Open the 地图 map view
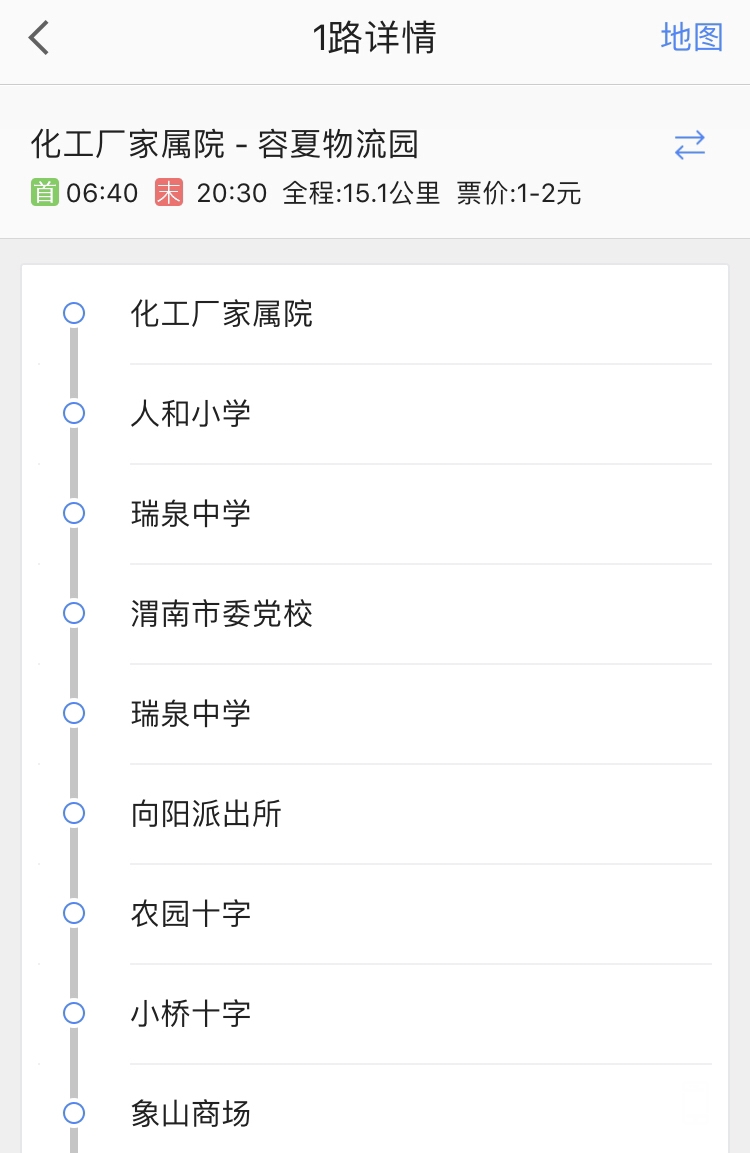 coord(691,38)
